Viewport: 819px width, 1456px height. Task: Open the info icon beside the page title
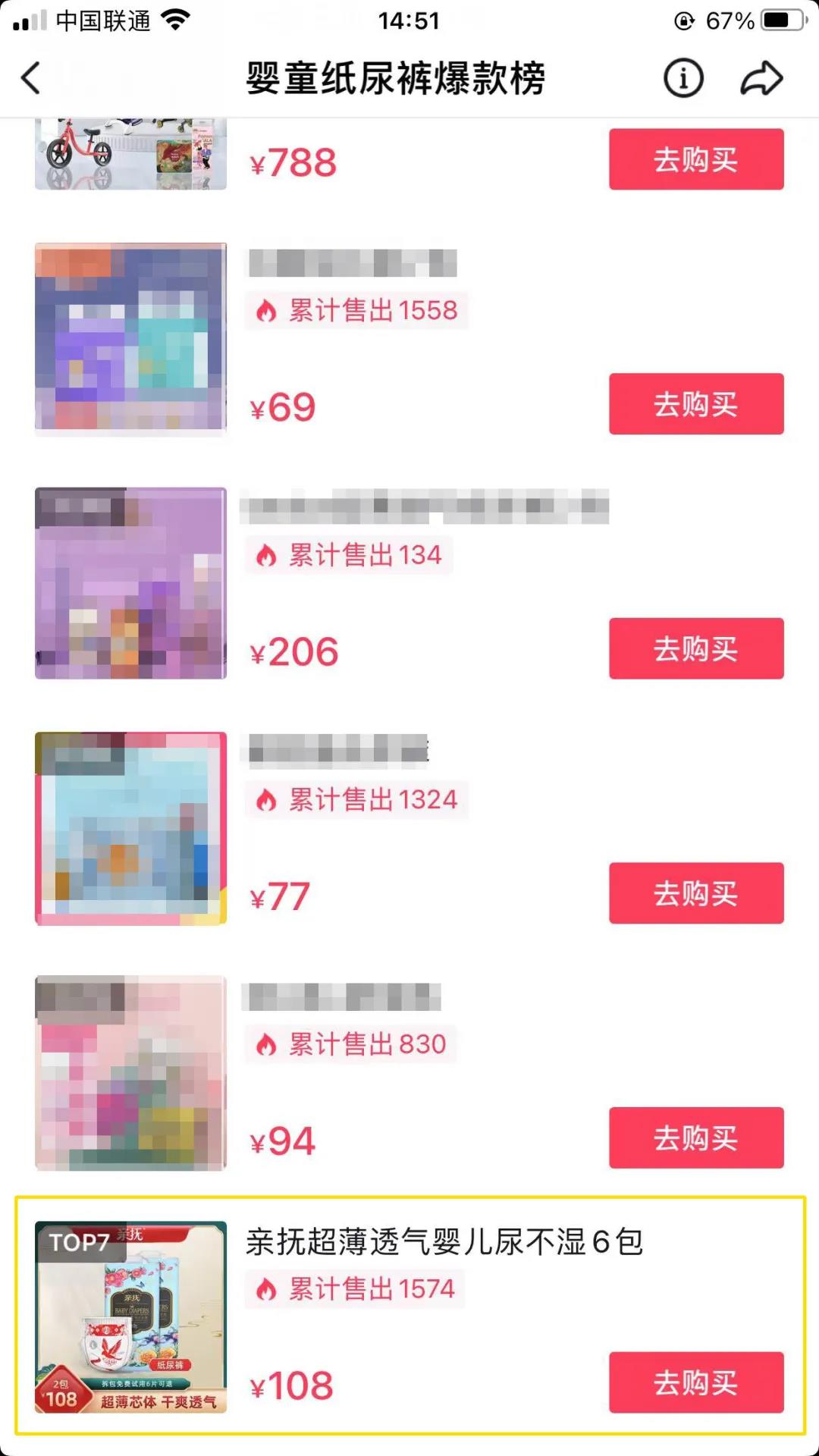pos(682,78)
